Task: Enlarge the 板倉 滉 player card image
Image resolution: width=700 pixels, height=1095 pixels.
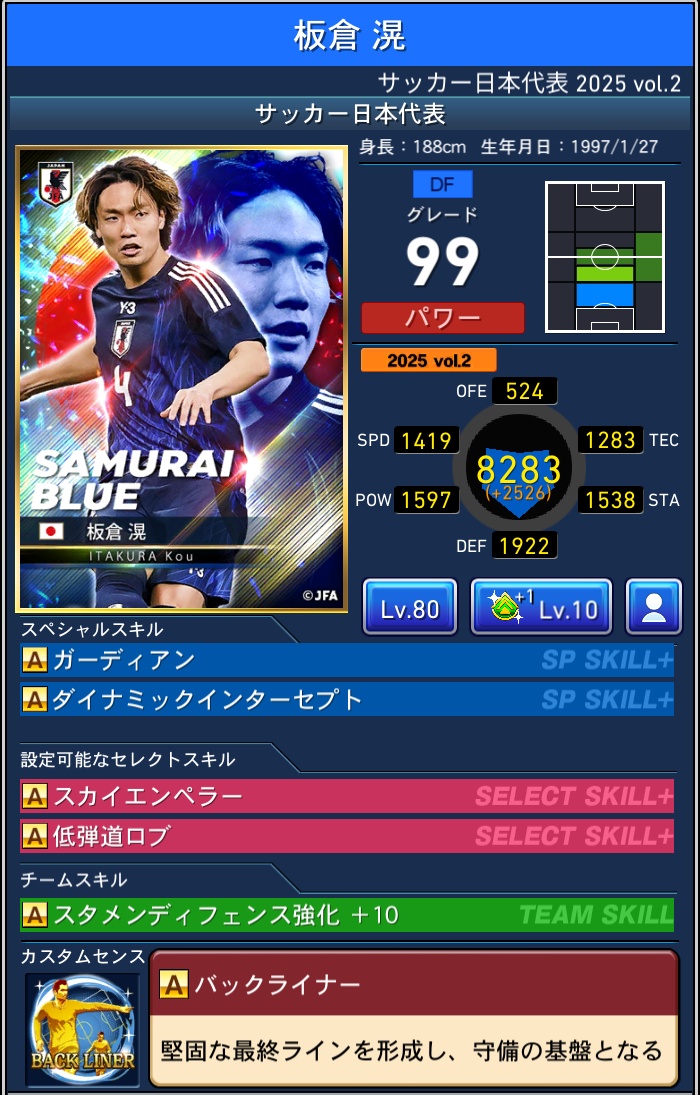Action: coord(181,379)
